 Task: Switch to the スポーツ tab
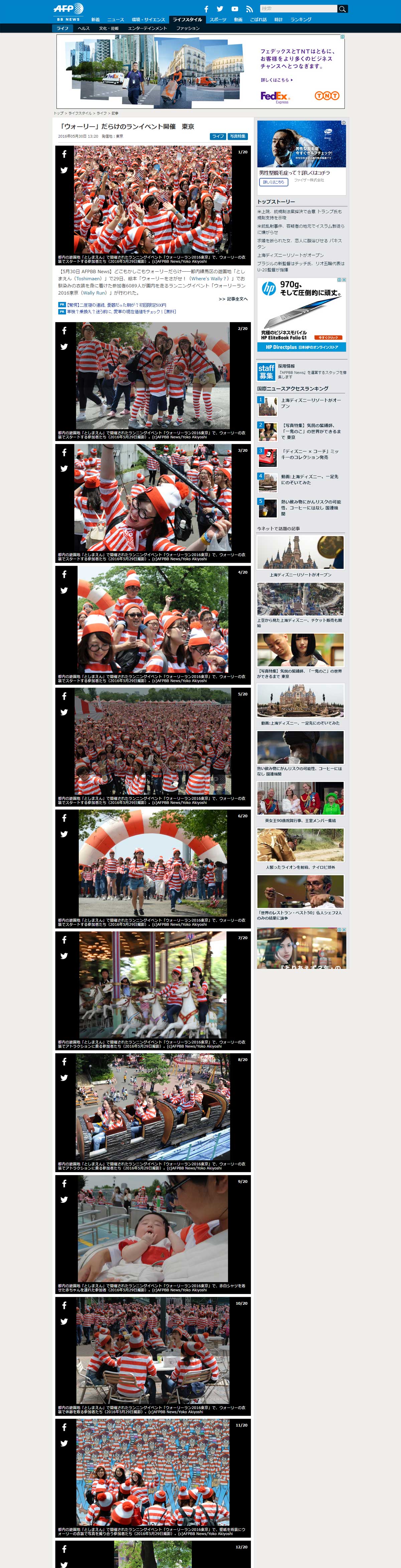point(218,19)
